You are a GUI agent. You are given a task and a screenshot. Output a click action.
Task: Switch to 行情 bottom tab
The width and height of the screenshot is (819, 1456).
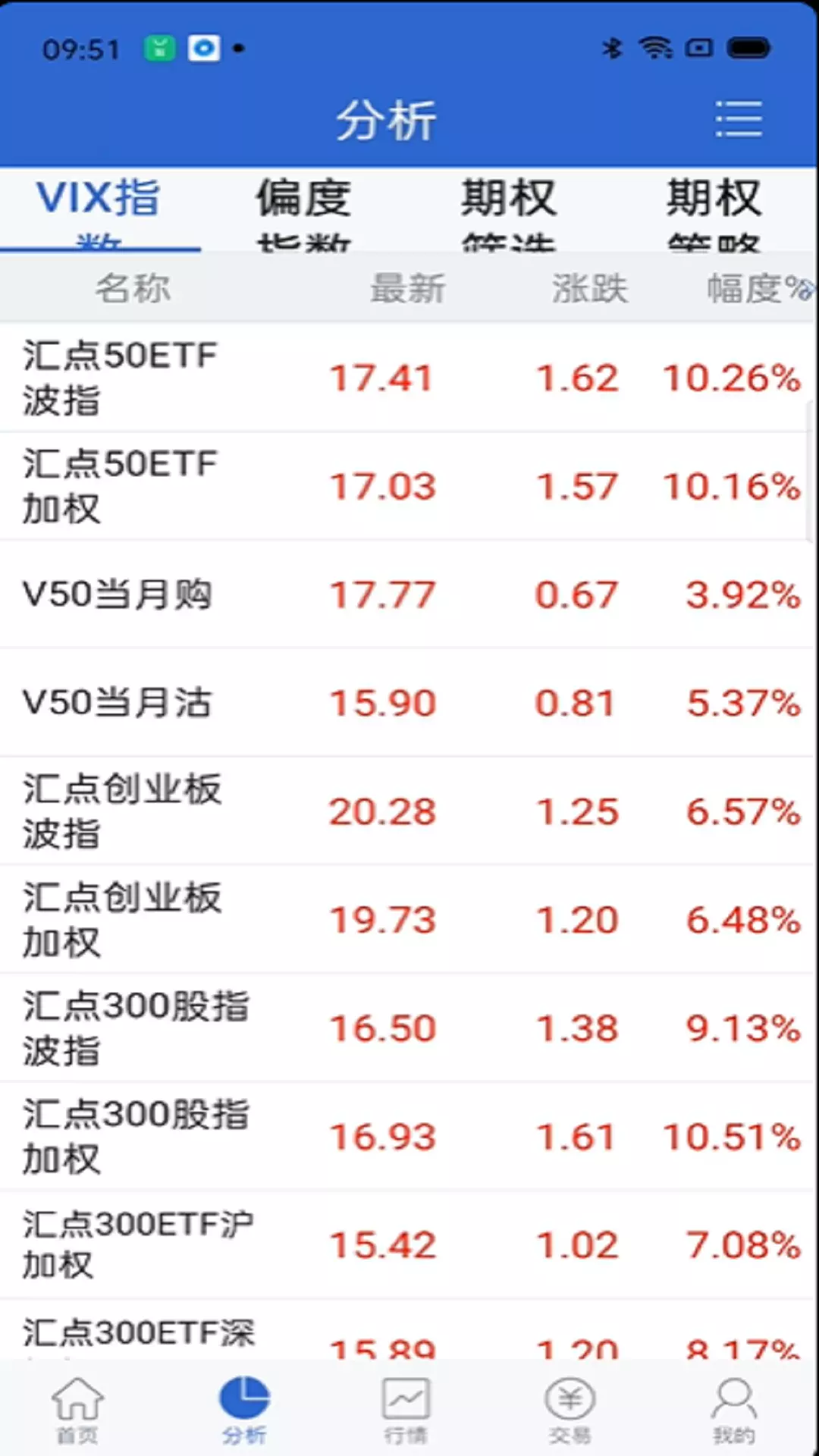pos(406,1409)
